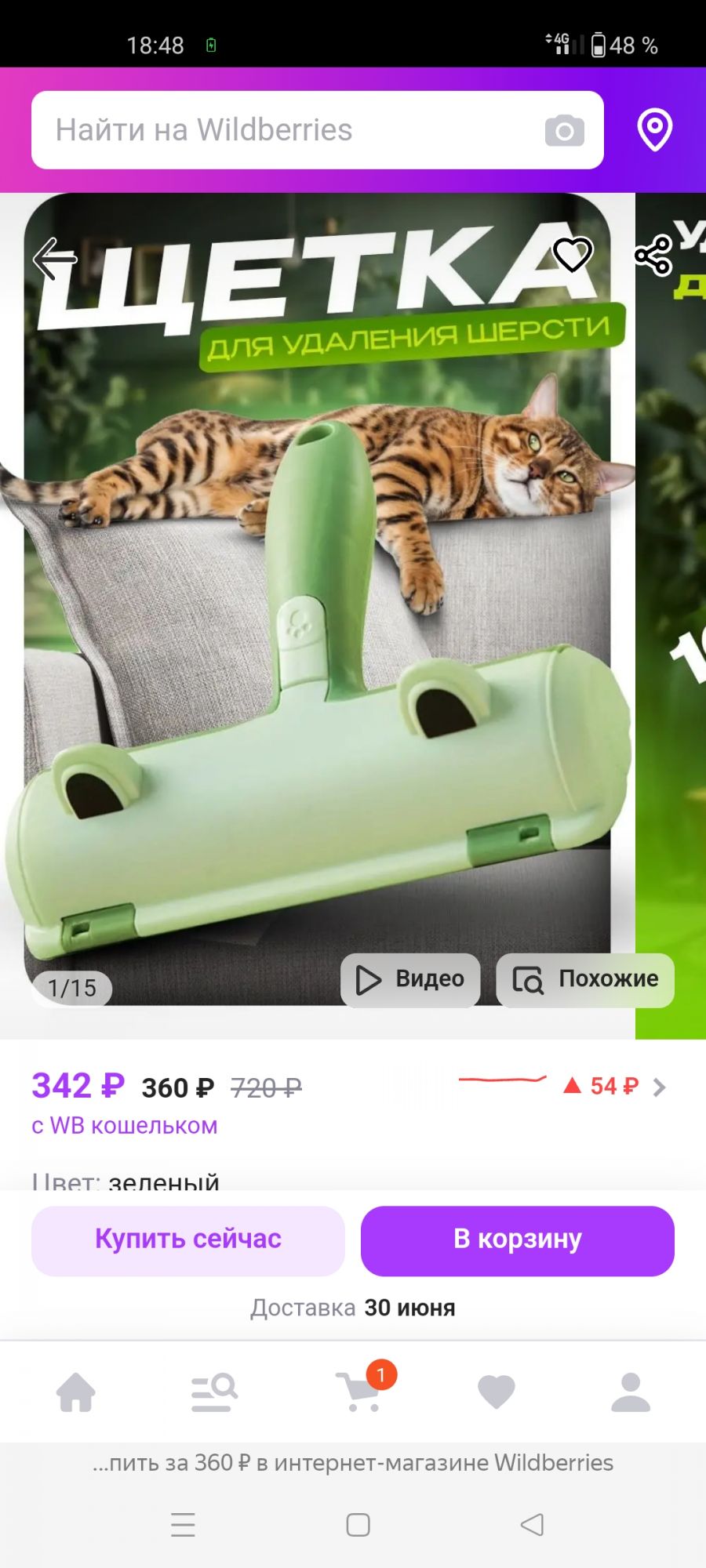Image resolution: width=706 pixels, height=1568 pixels.
Task: Tap the system back button
Action: [532, 1525]
